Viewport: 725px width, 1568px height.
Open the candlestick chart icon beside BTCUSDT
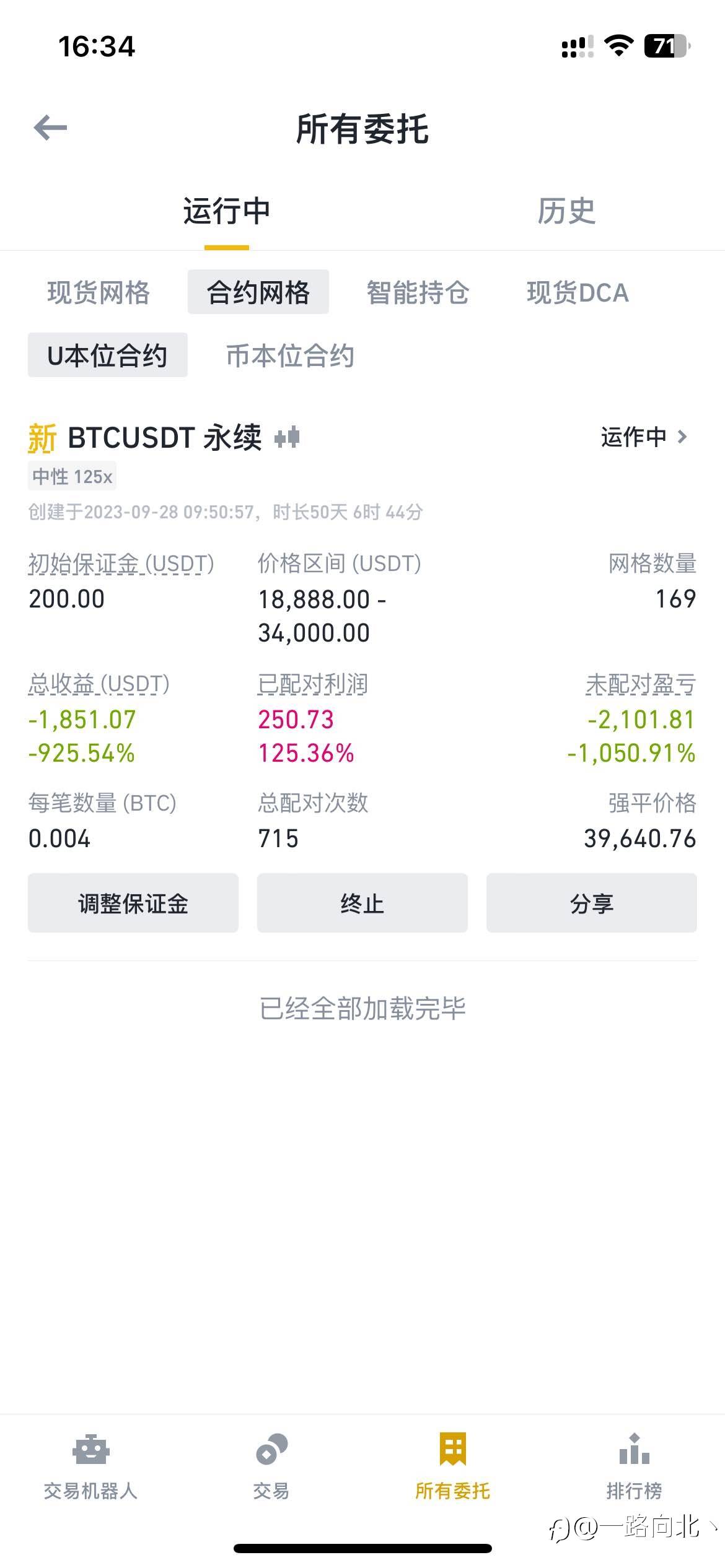click(x=287, y=437)
